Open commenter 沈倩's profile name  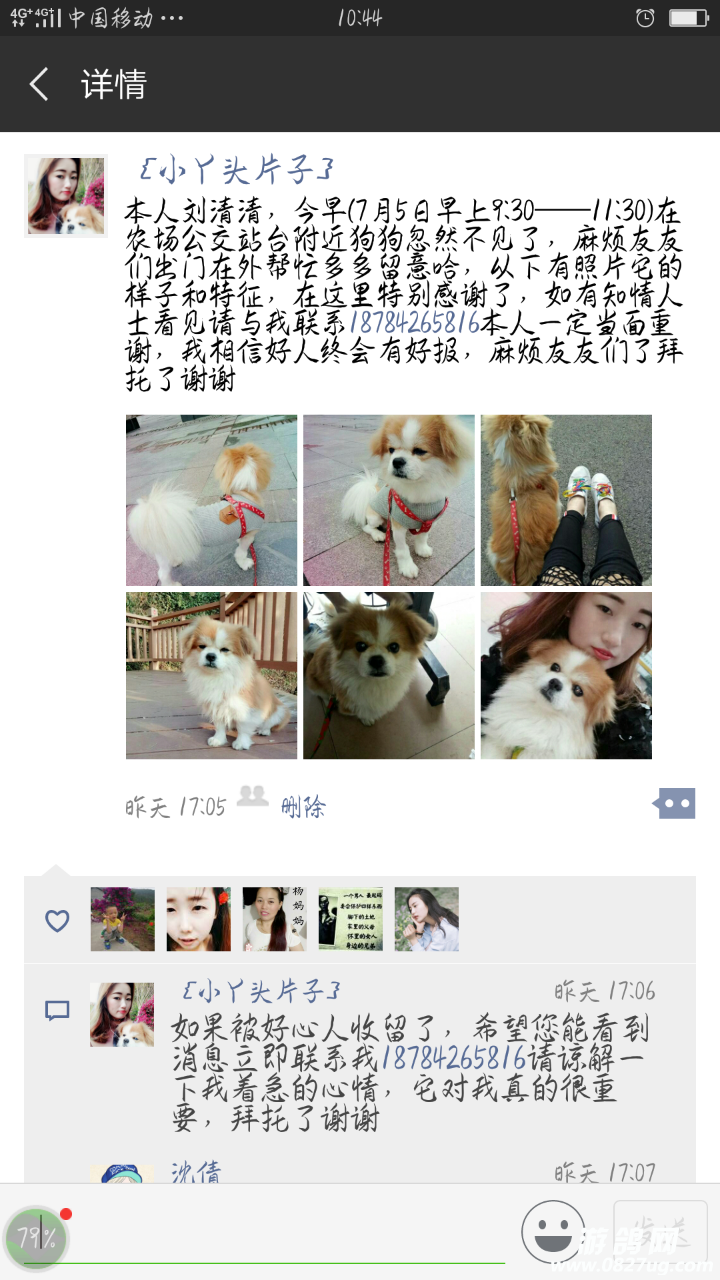(x=196, y=1172)
